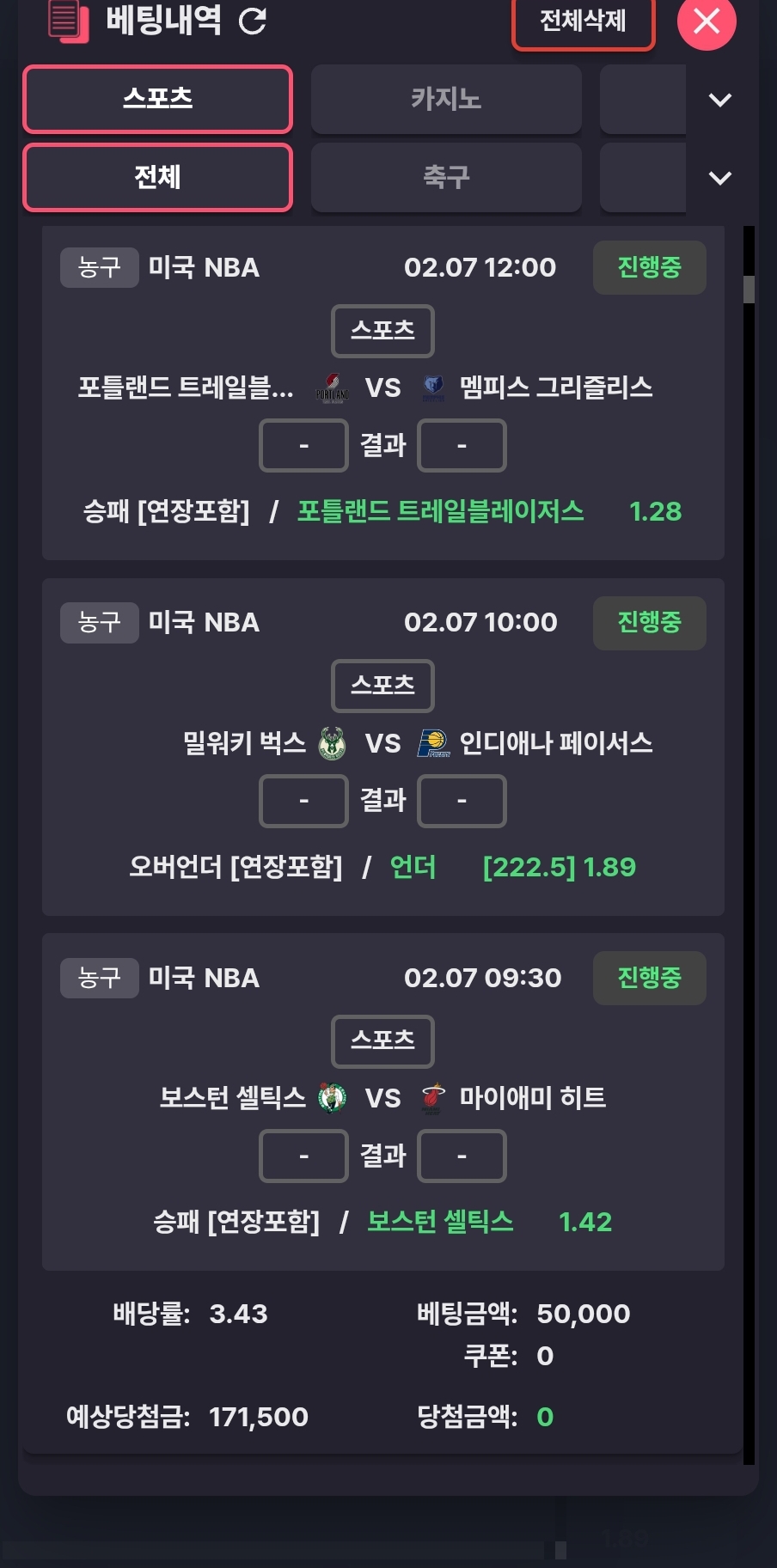
Task: Tap the 전체삭제 button
Action: tap(583, 21)
